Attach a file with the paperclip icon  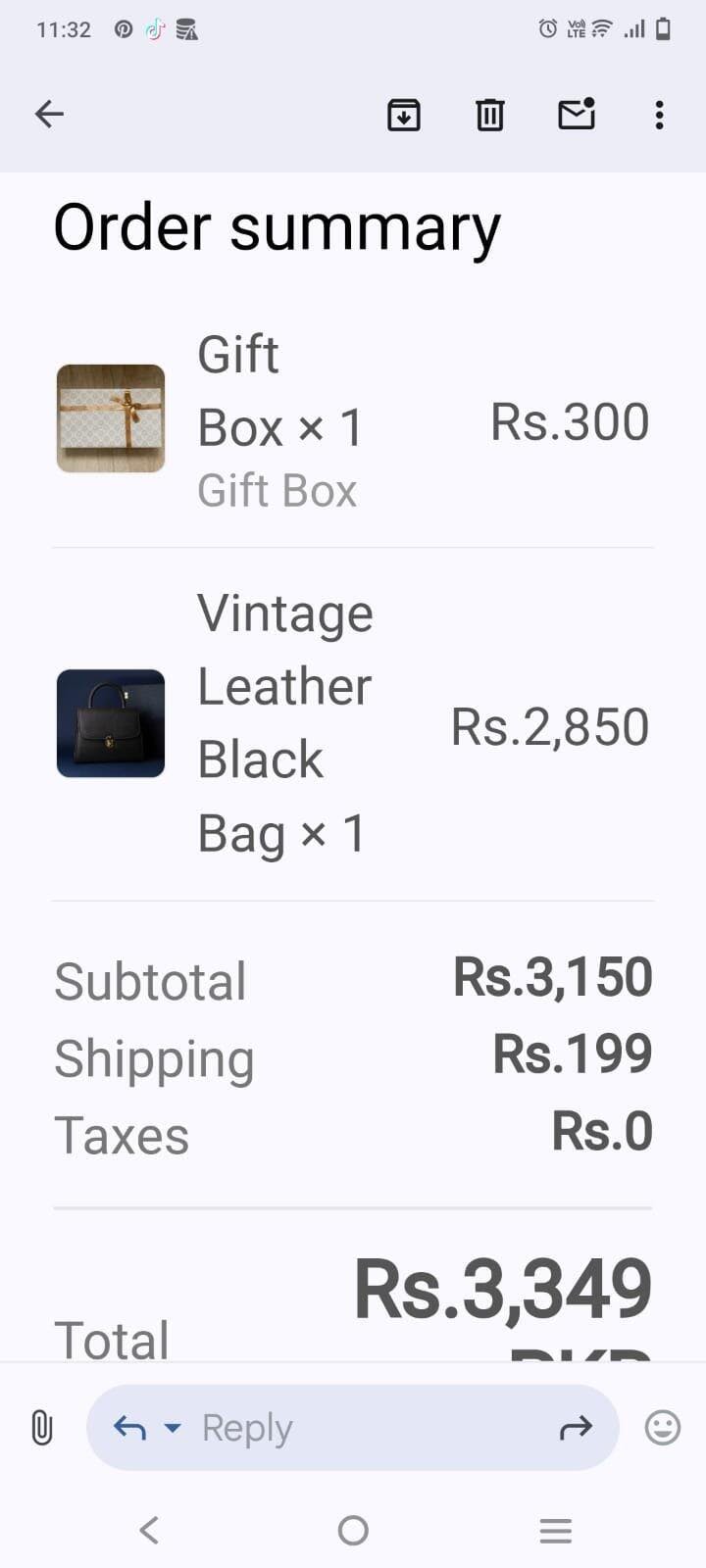click(41, 1428)
